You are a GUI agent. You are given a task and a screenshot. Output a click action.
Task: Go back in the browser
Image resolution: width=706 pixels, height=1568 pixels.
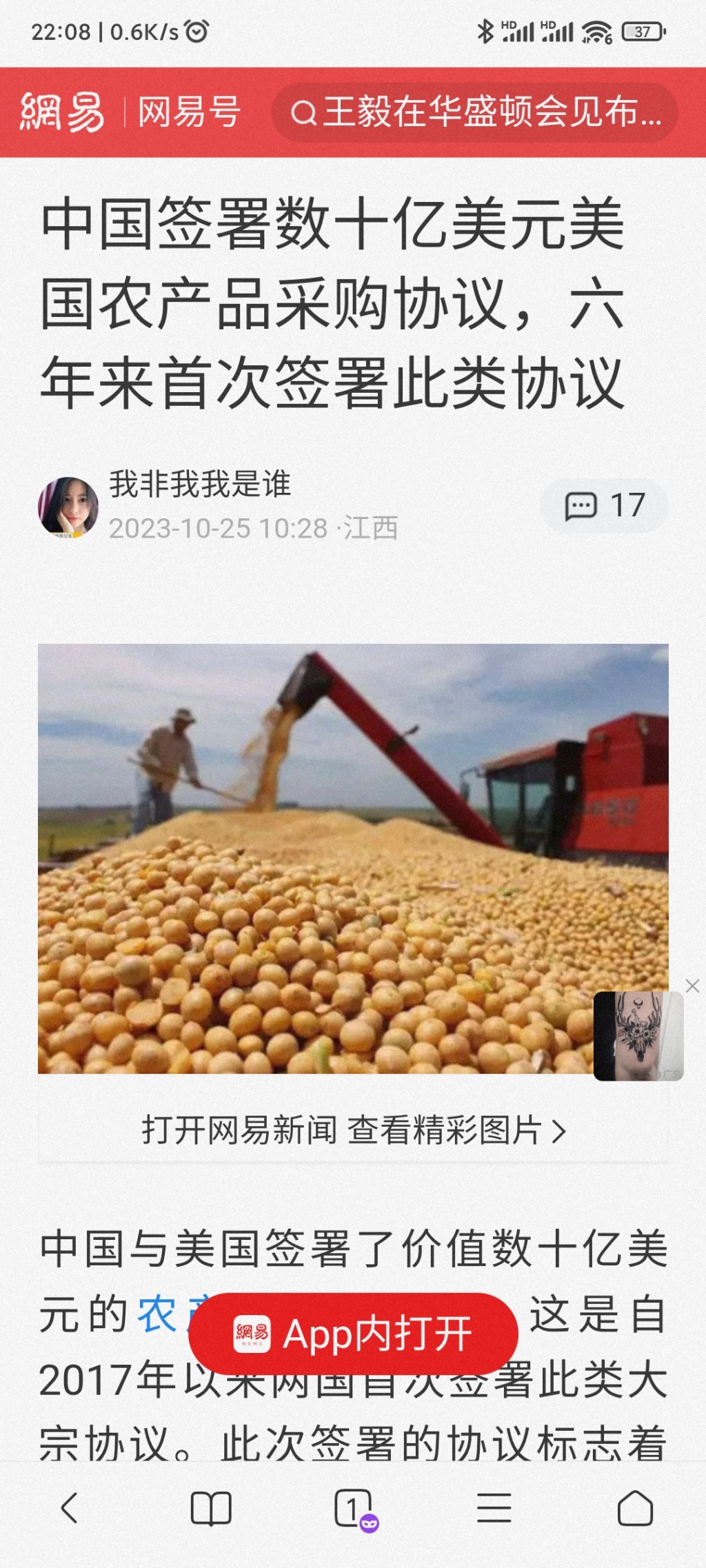(x=70, y=1508)
